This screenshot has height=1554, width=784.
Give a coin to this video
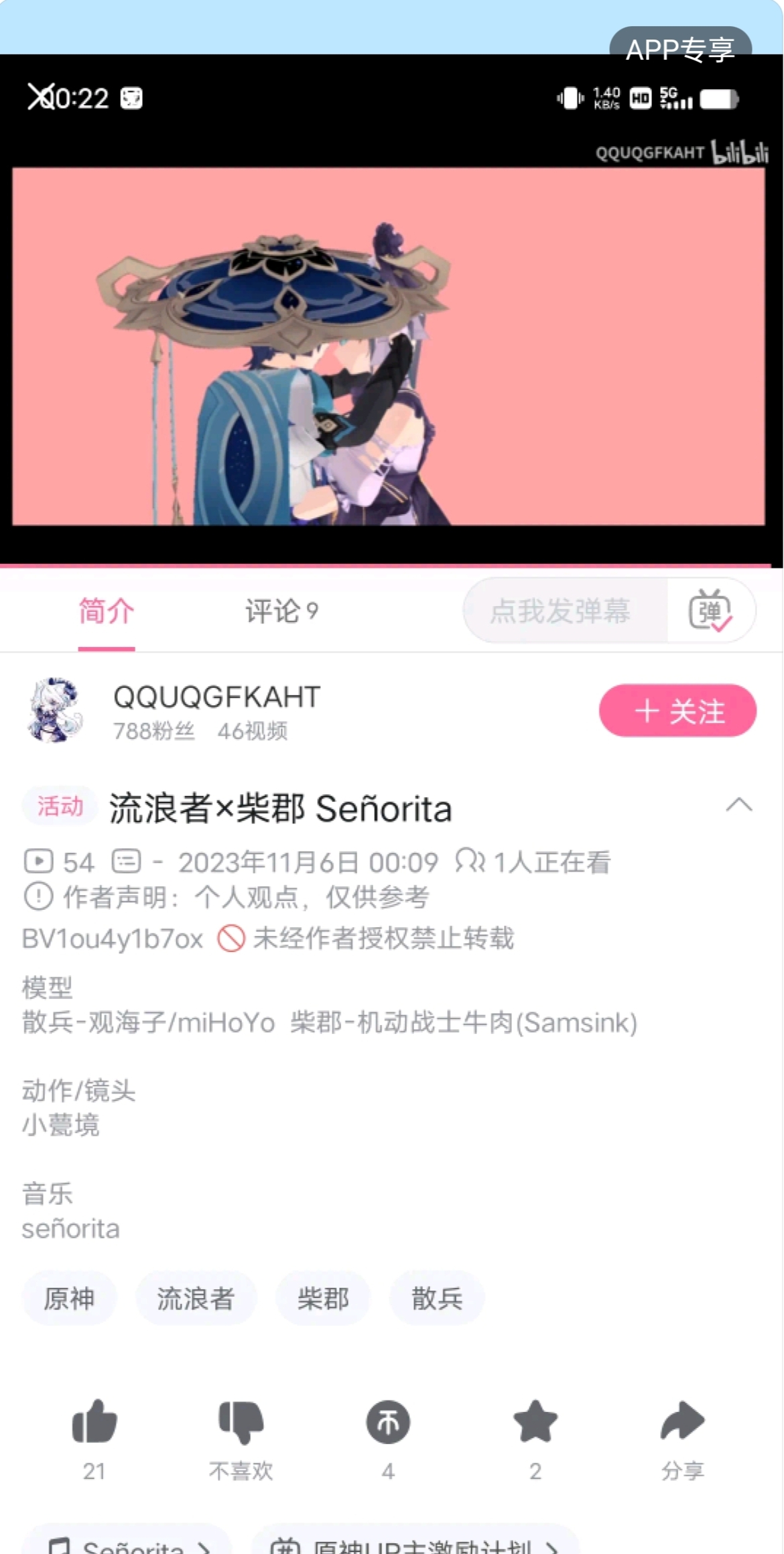click(388, 1421)
